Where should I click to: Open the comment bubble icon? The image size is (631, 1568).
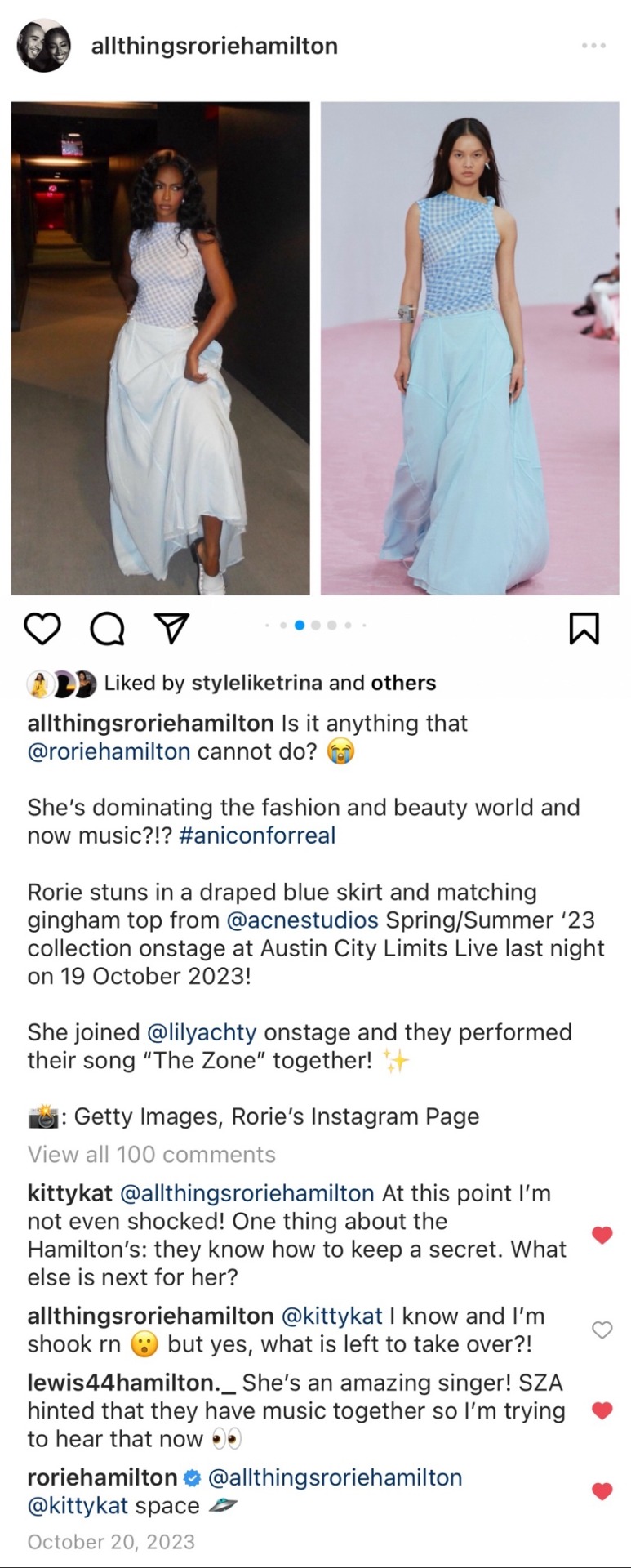coord(107,628)
